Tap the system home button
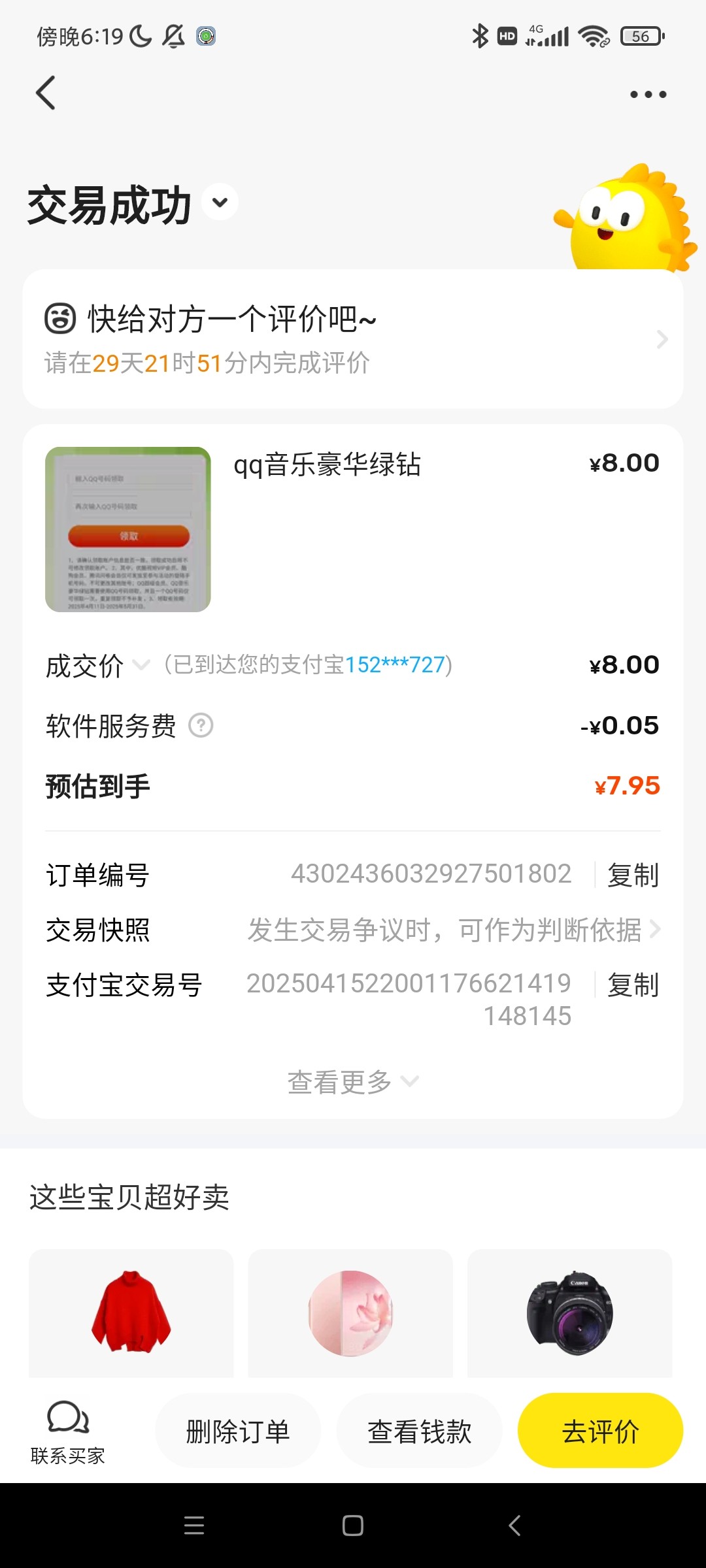 [353, 1526]
